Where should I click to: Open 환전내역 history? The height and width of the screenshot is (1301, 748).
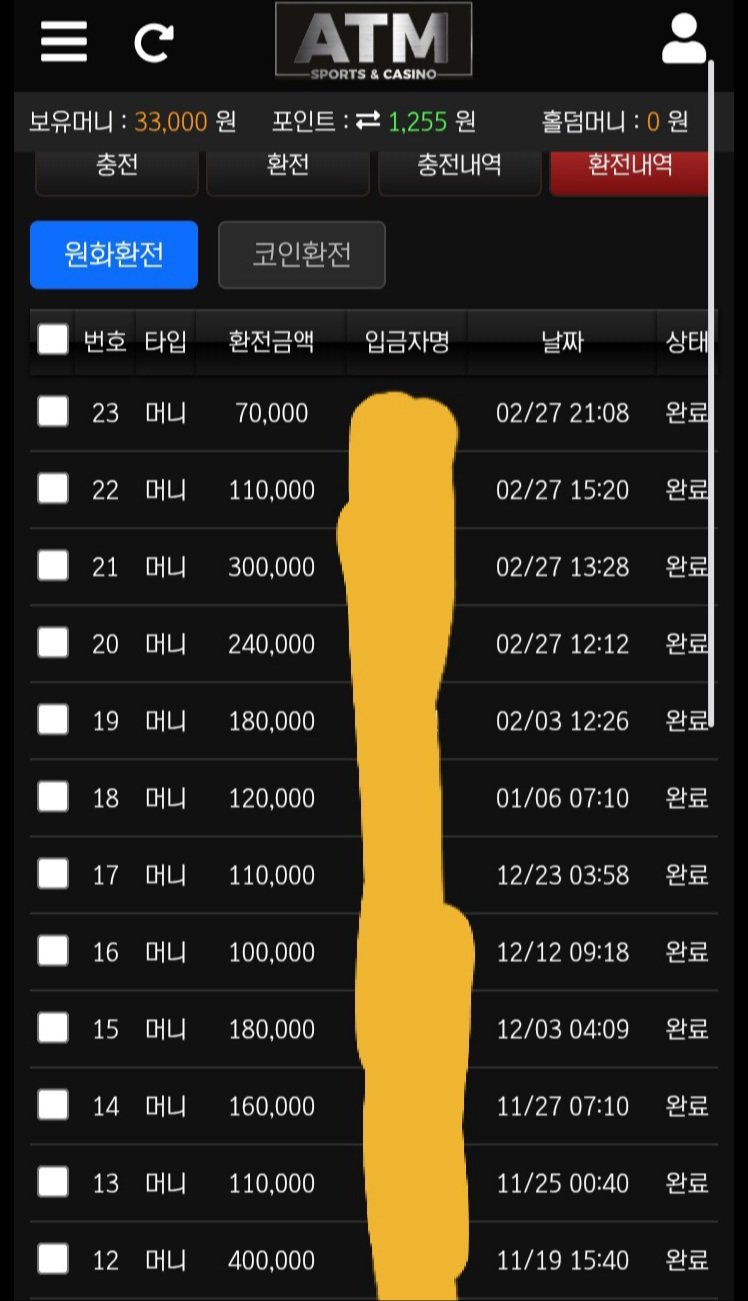[630, 167]
